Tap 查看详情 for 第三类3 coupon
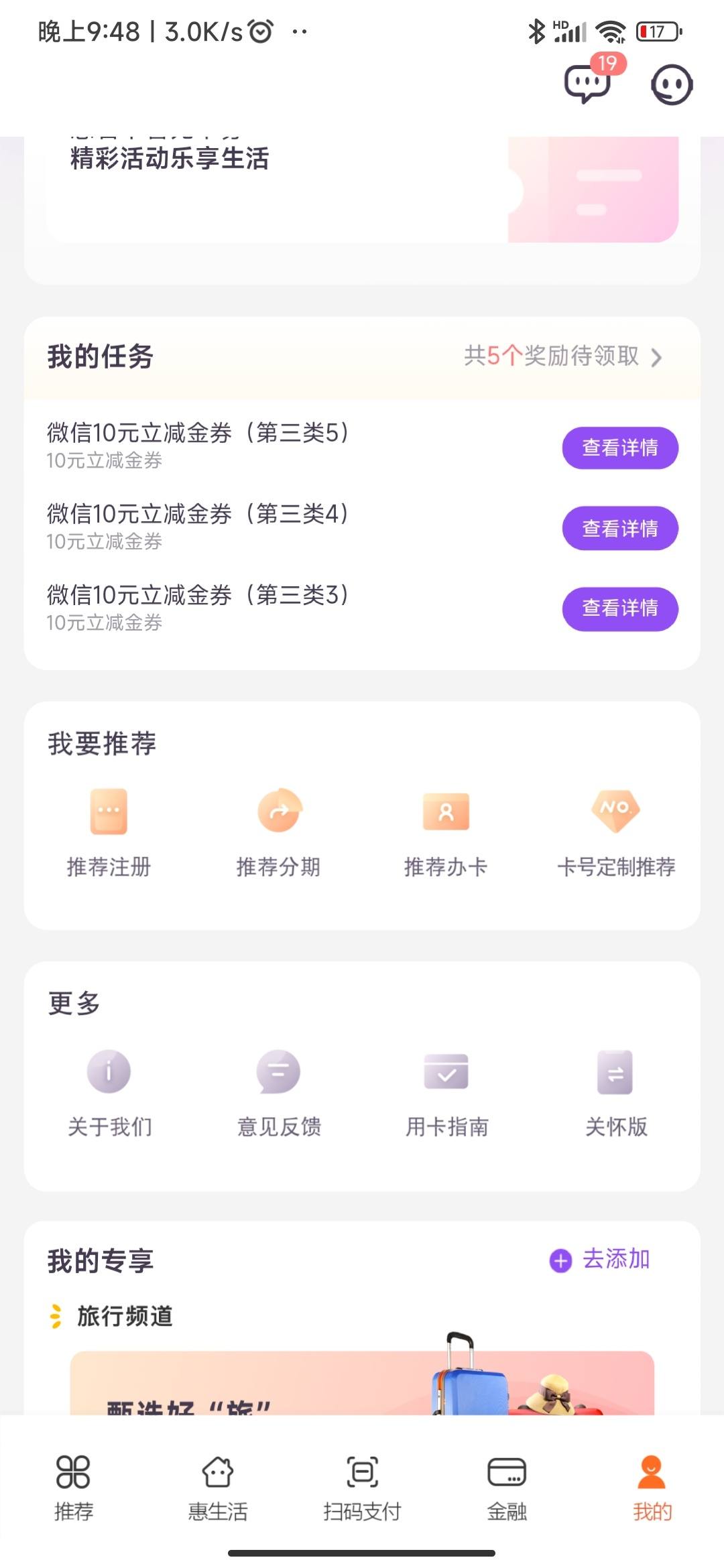The height and width of the screenshot is (1568, 724). tap(620, 608)
